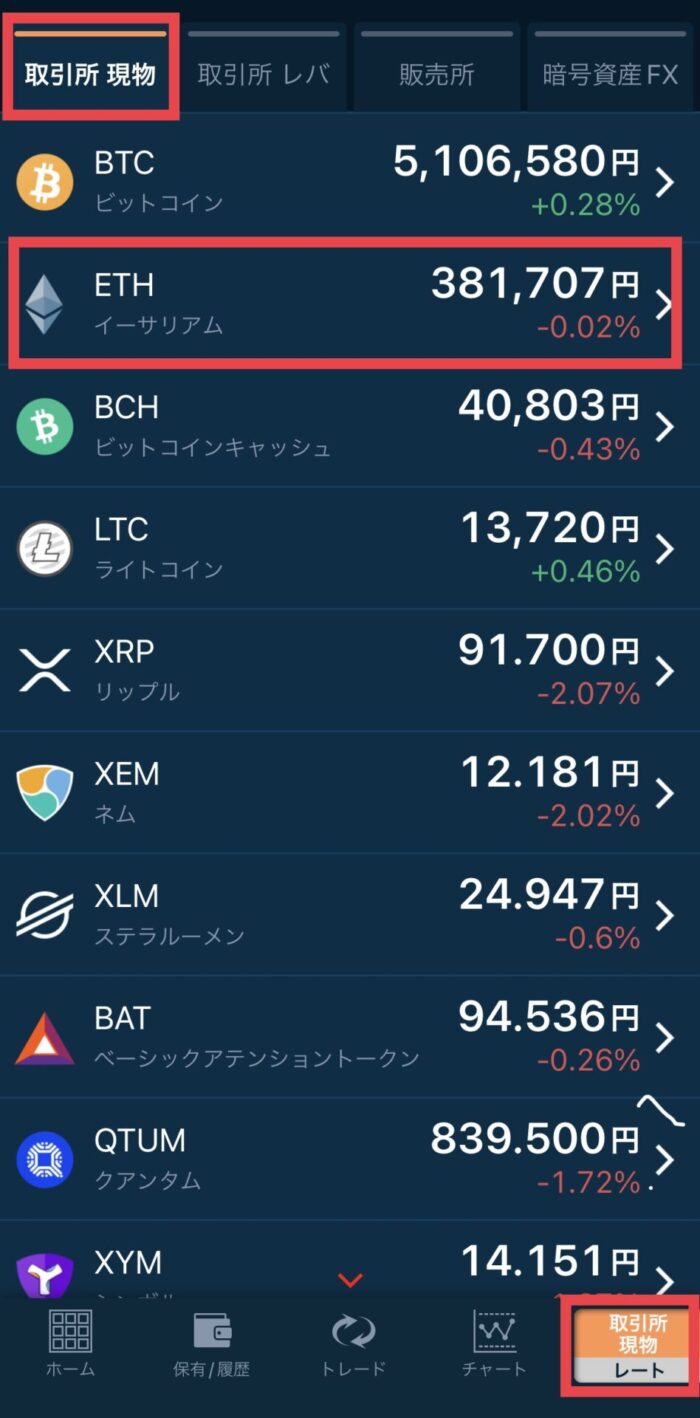
Task: Open the QTUM クアンタム row
Action: [x=350, y=1158]
